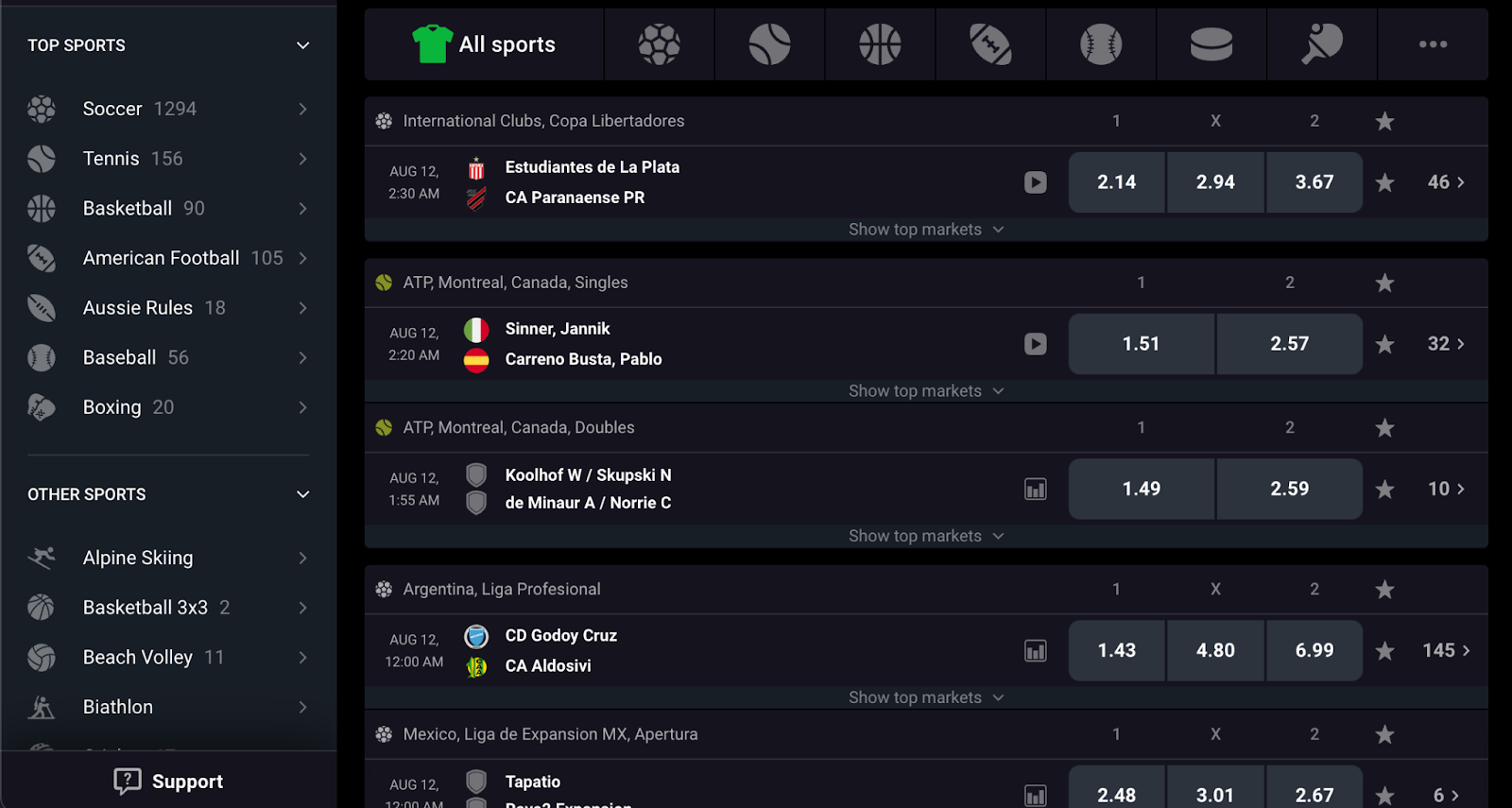Star the Copa Libertadores league header
Screen dimensions: 1512x808
[1384, 121]
